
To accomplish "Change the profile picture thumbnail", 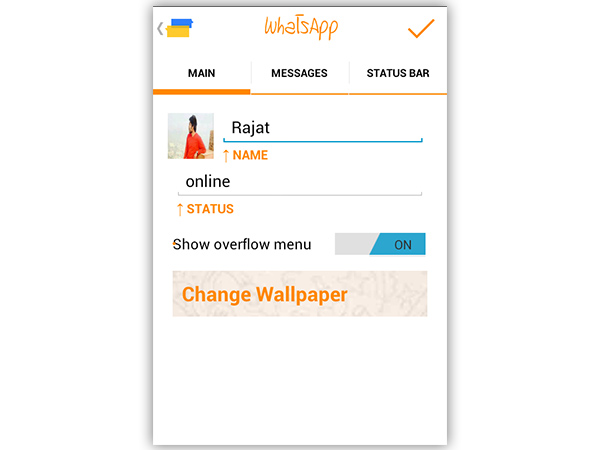I will [190, 136].
